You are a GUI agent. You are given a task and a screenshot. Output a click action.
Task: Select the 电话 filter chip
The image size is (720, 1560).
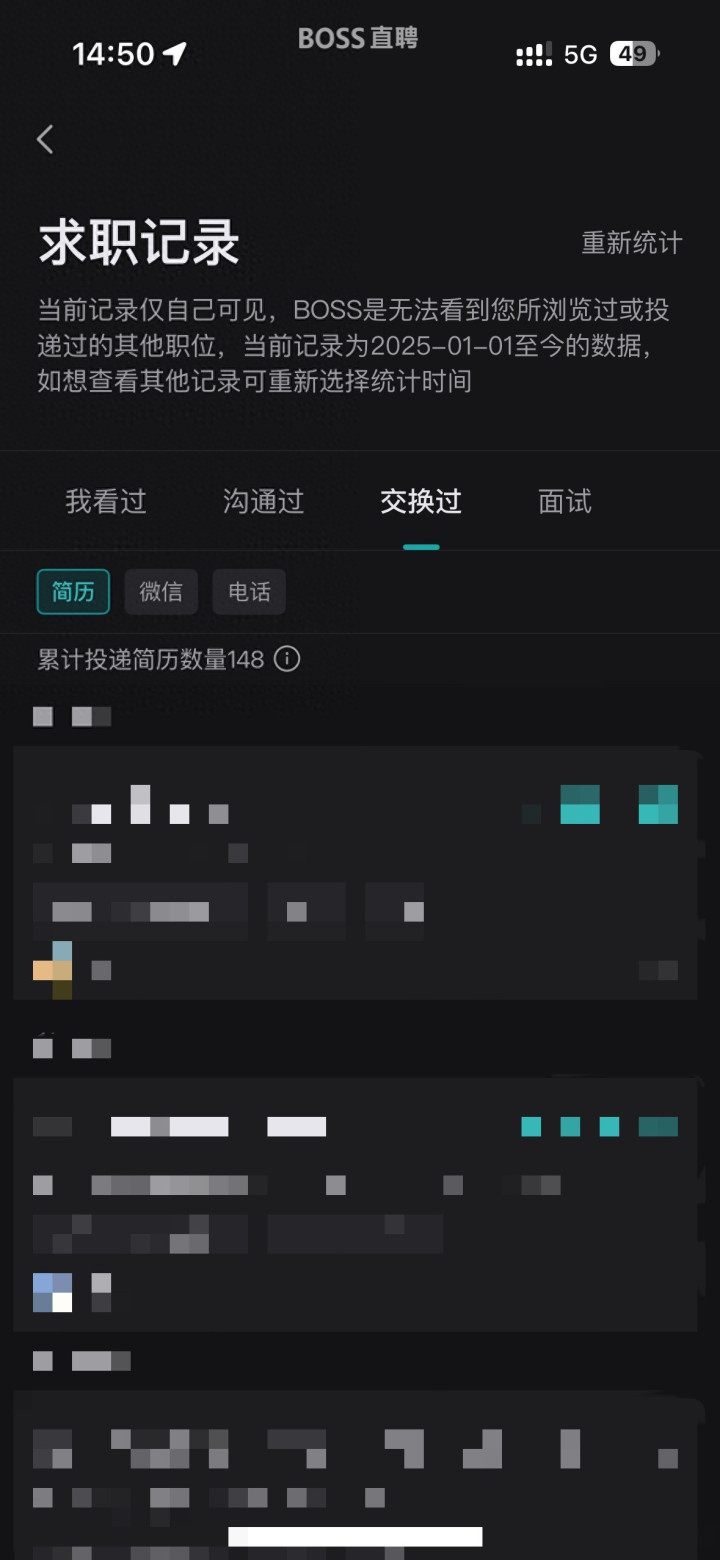click(x=249, y=592)
